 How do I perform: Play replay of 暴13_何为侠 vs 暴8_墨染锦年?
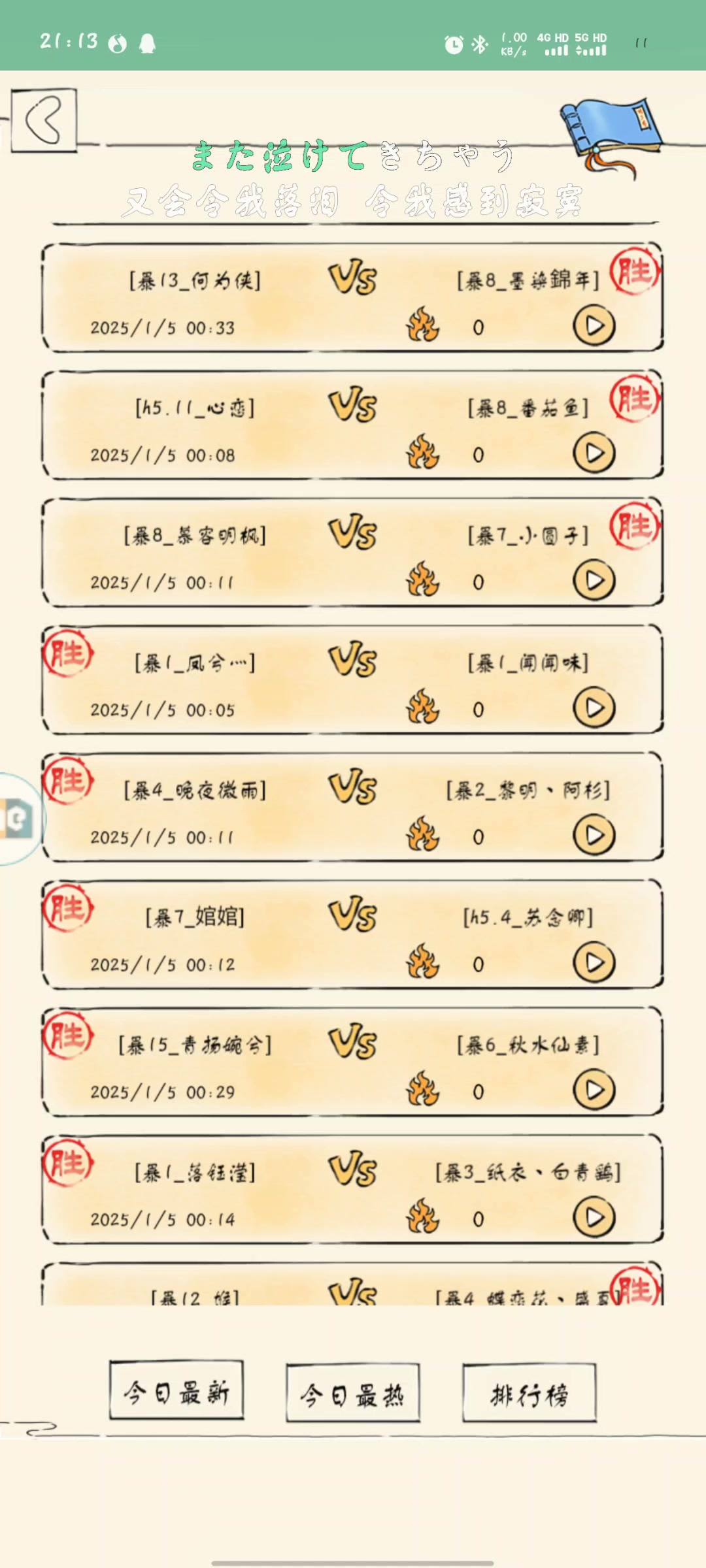[594, 326]
